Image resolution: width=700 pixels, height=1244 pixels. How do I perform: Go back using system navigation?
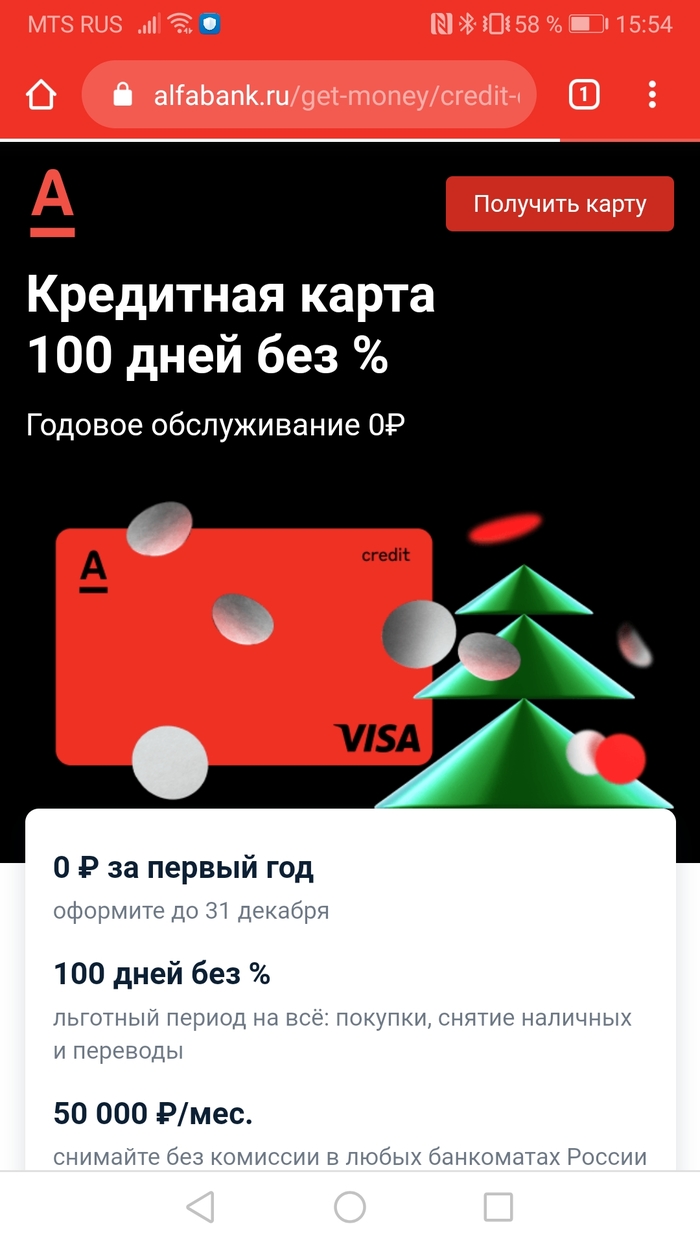(201, 1207)
